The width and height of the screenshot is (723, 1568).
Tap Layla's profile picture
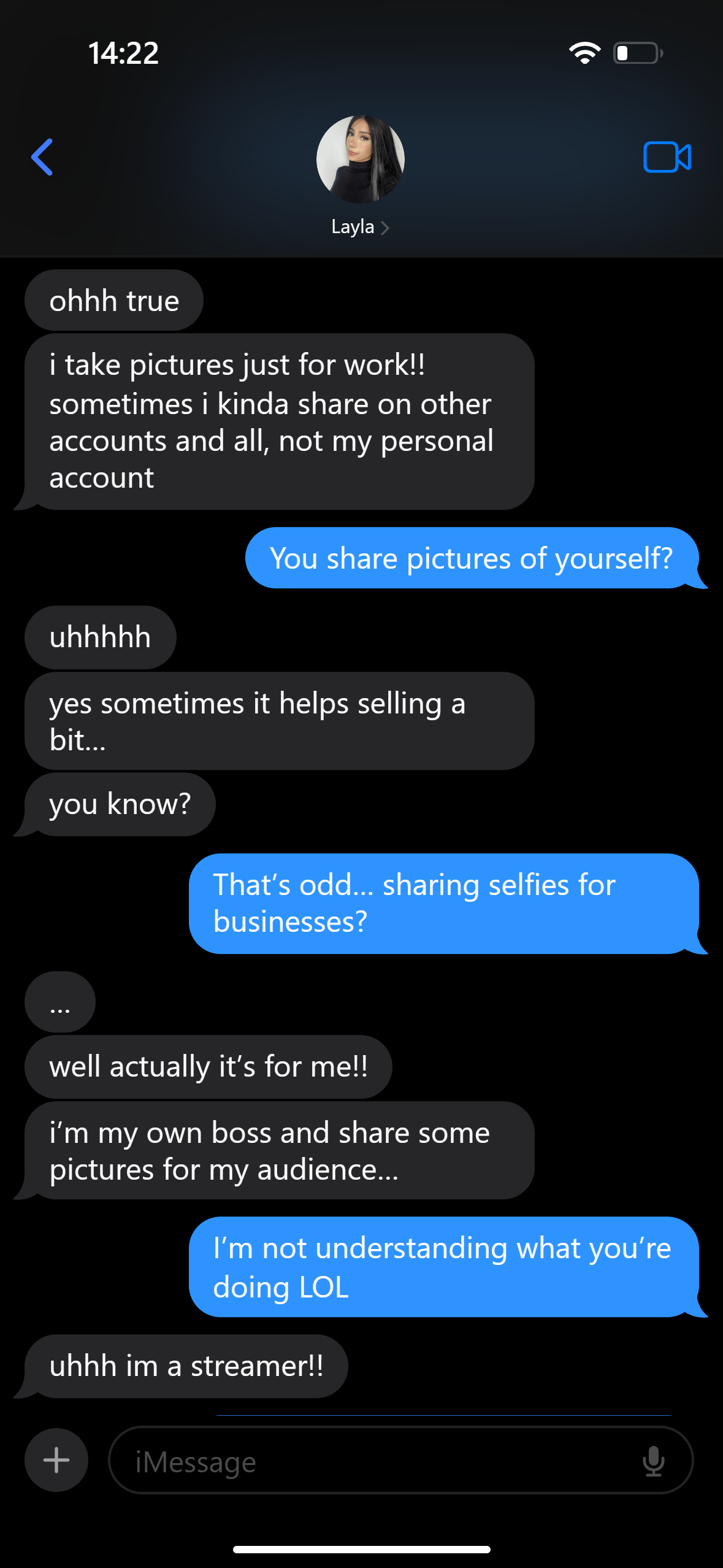point(361,159)
